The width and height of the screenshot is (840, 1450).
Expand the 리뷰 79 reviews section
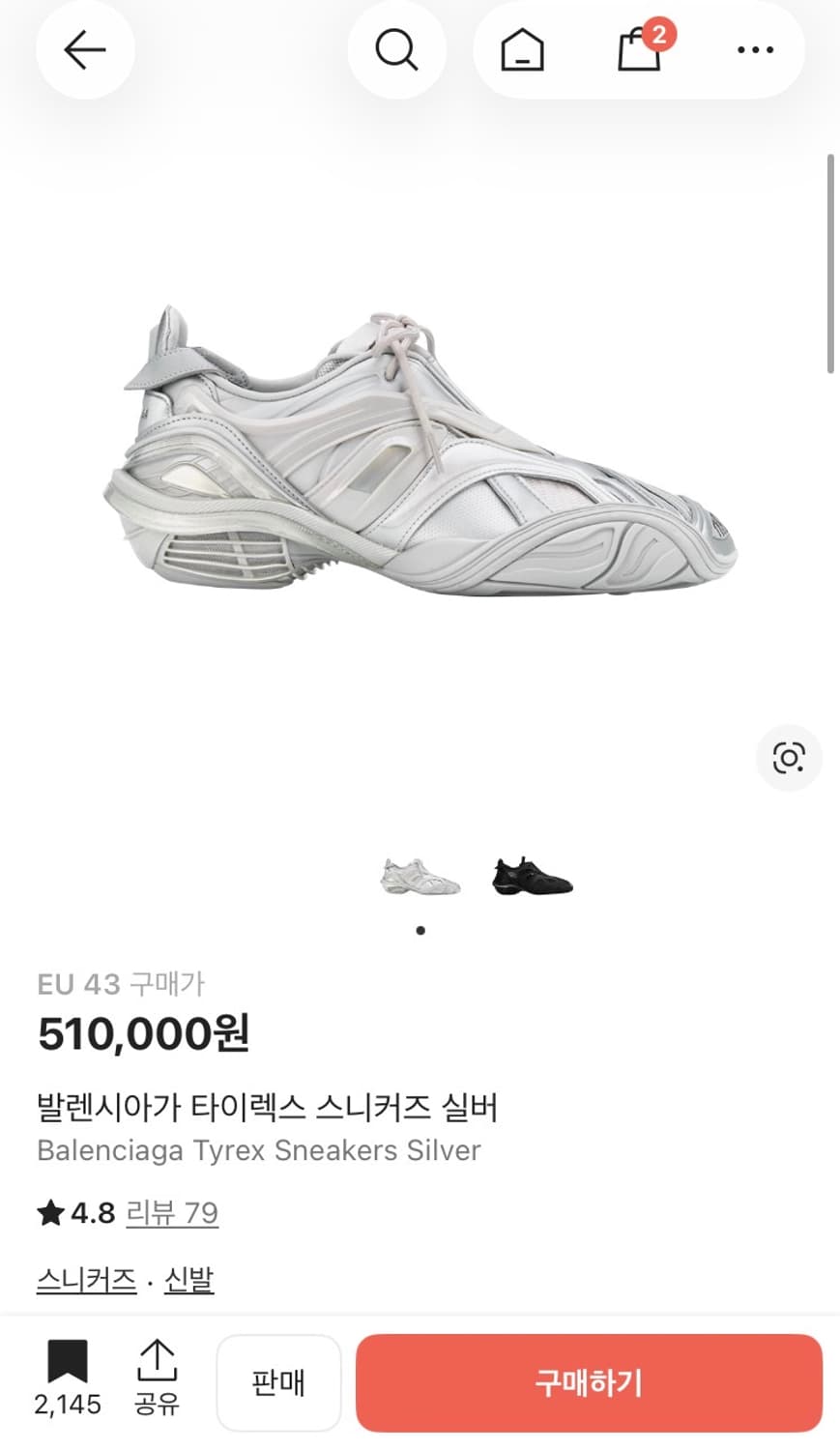pyautogui.click(x=173, y=1213)
